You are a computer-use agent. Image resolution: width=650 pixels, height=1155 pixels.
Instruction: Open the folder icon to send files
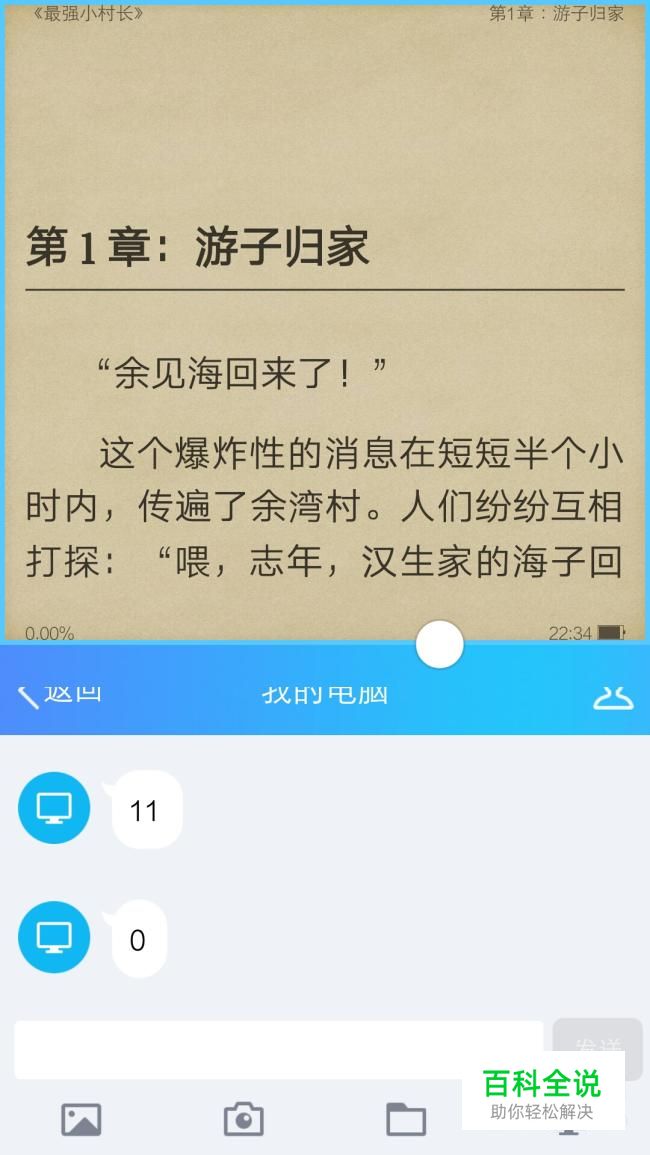tap(406, 1120)
